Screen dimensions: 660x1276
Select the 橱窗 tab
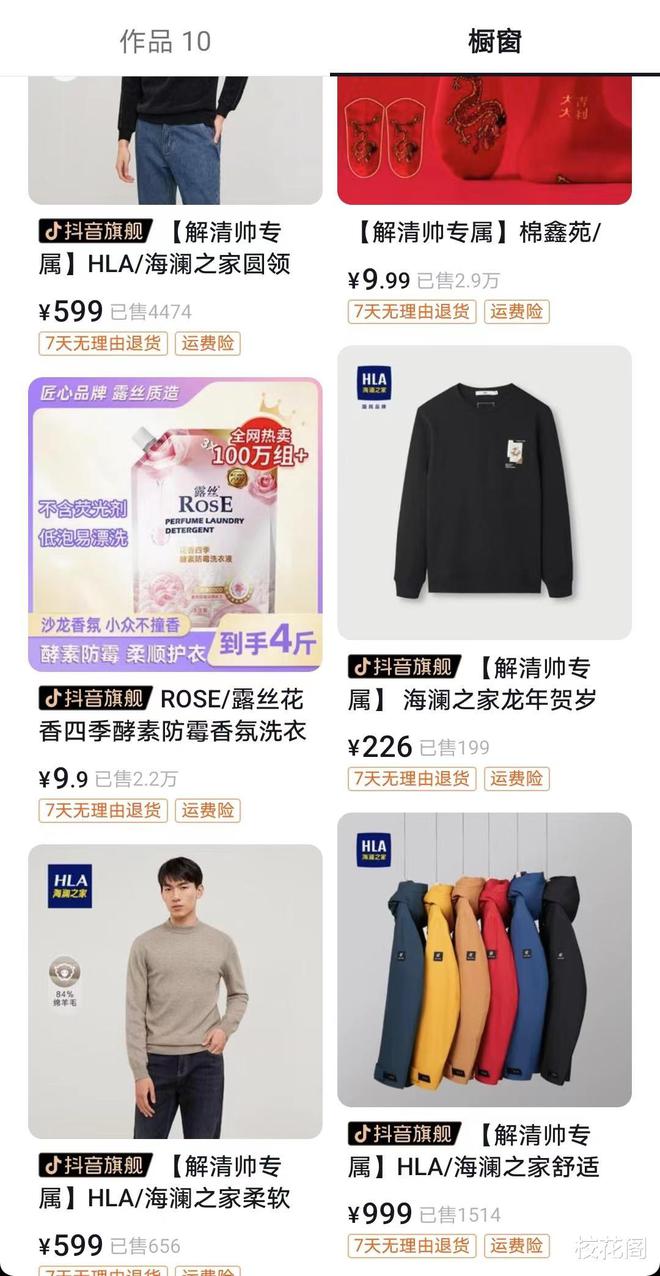point(494,41)
